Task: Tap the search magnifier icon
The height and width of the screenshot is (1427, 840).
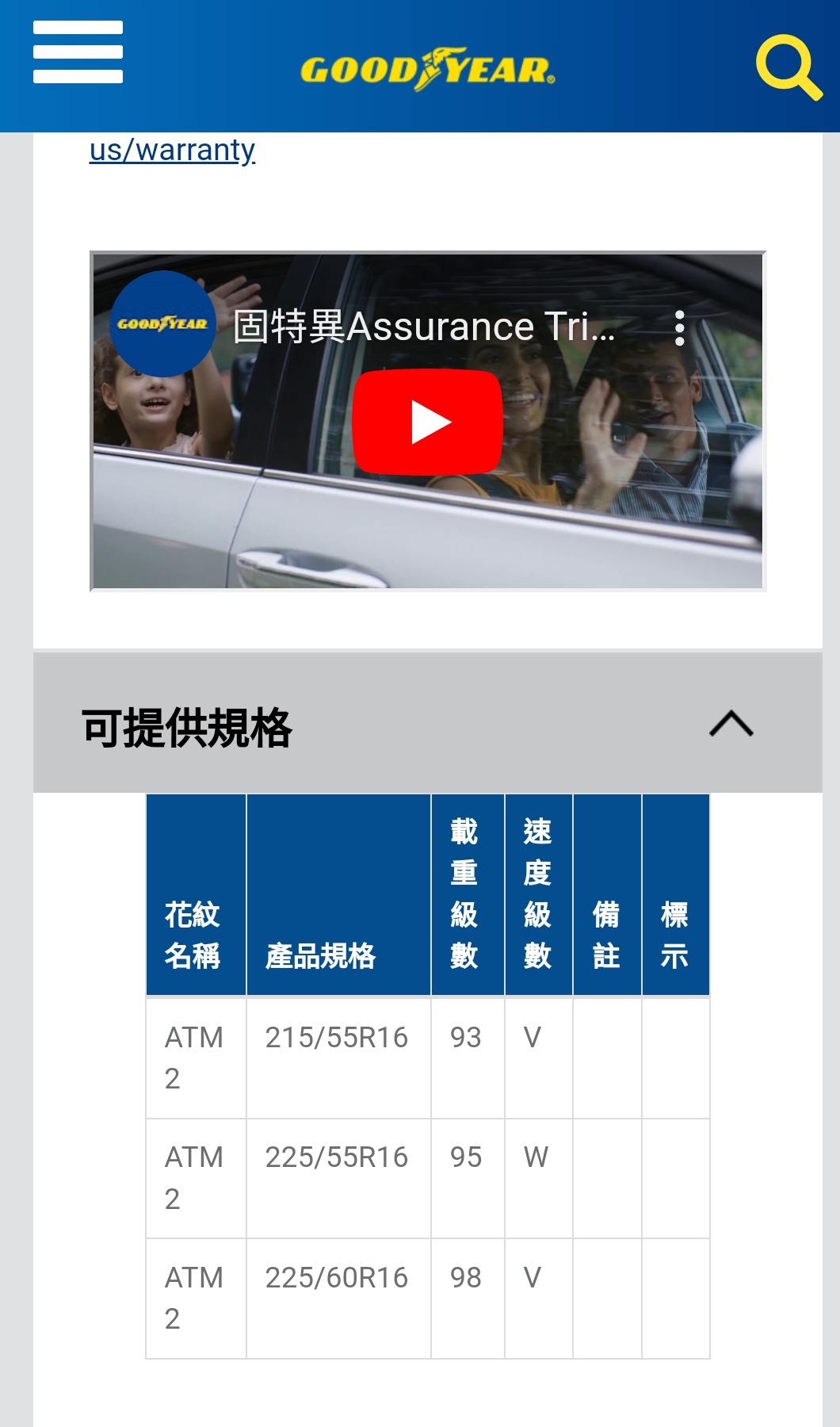Action: [x=788, y=67]
